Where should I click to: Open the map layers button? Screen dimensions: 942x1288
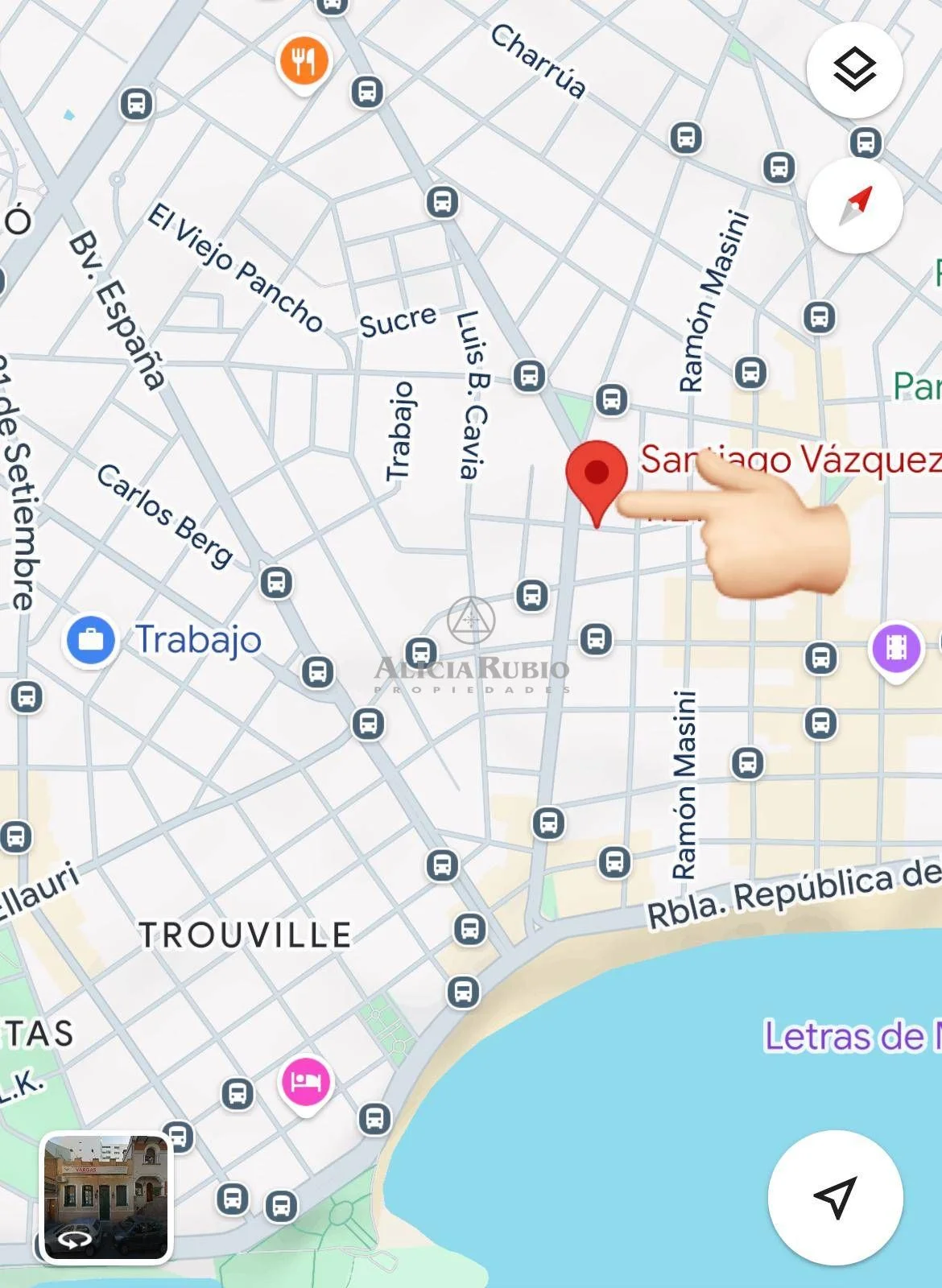(x=854, y=70)
